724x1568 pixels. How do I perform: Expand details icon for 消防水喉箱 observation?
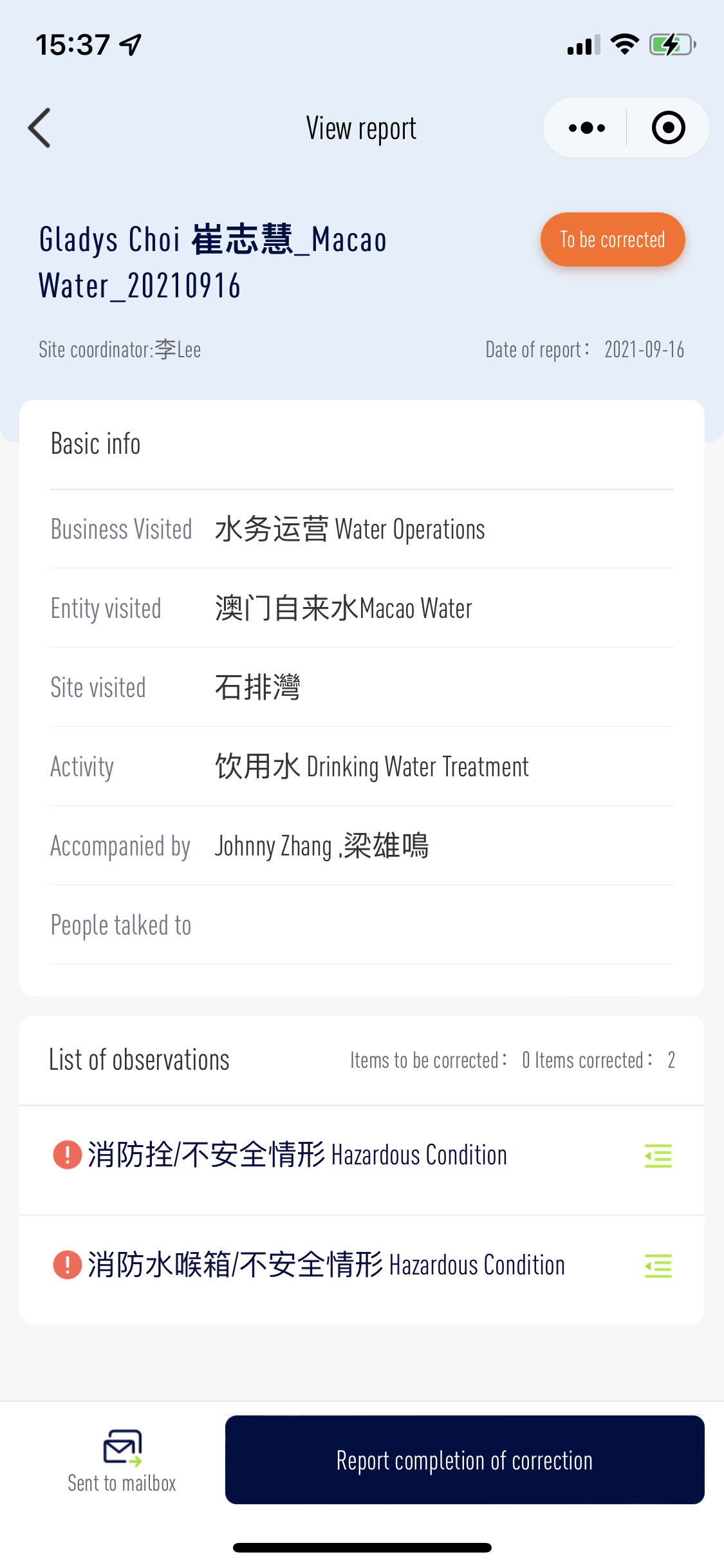[x=658, y=1266]
